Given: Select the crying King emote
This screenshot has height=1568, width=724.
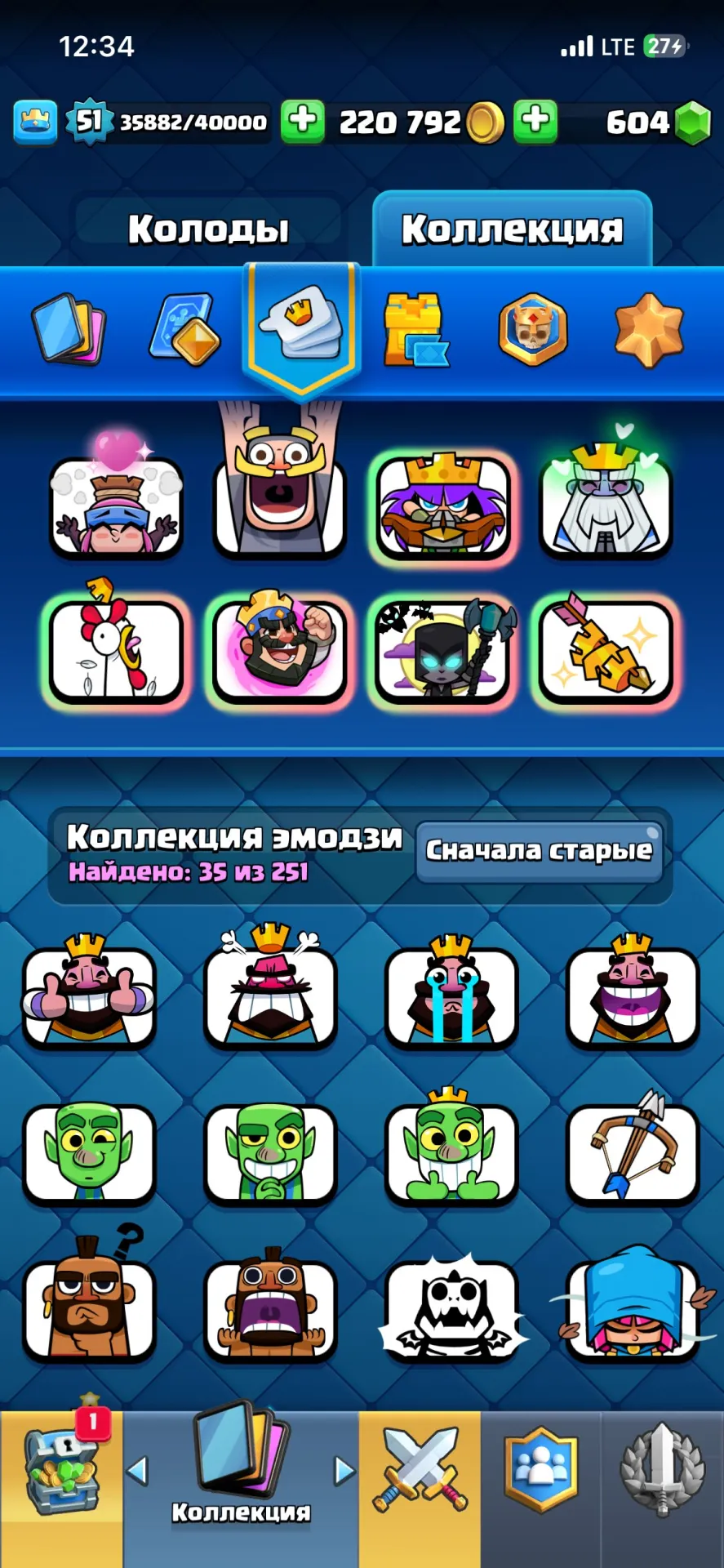Looking at the screenshot, I should click(451, 991).
